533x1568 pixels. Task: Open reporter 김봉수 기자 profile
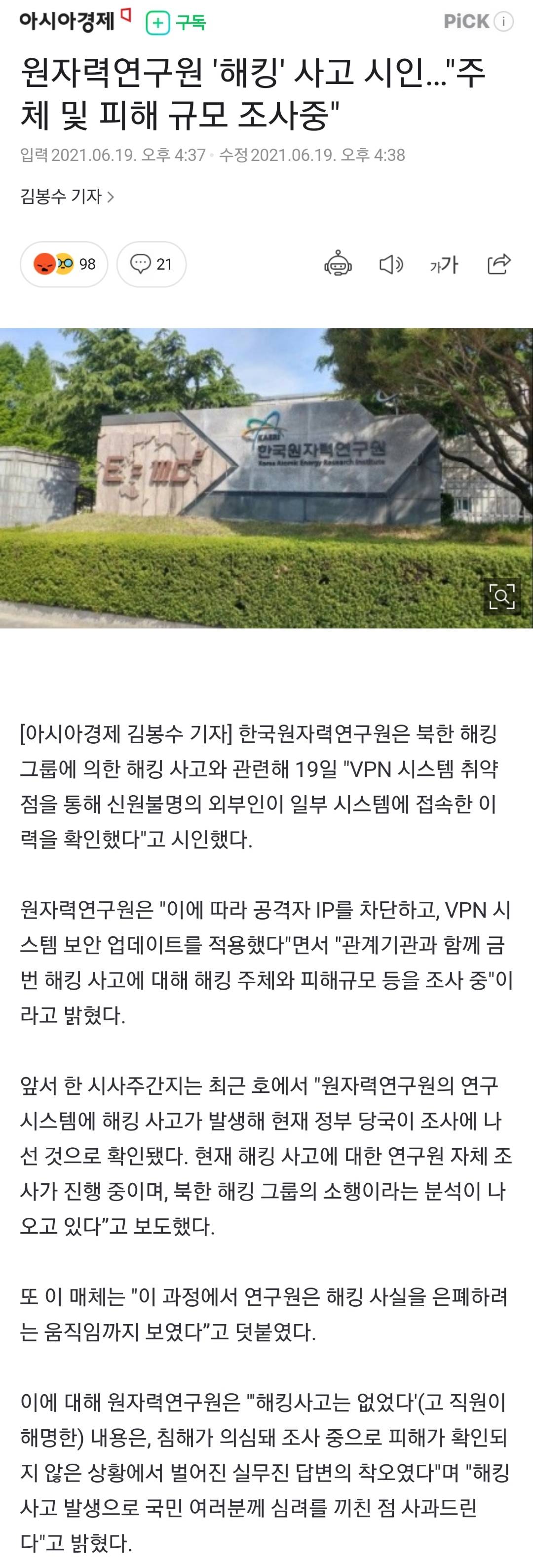[x=67, y=197]
